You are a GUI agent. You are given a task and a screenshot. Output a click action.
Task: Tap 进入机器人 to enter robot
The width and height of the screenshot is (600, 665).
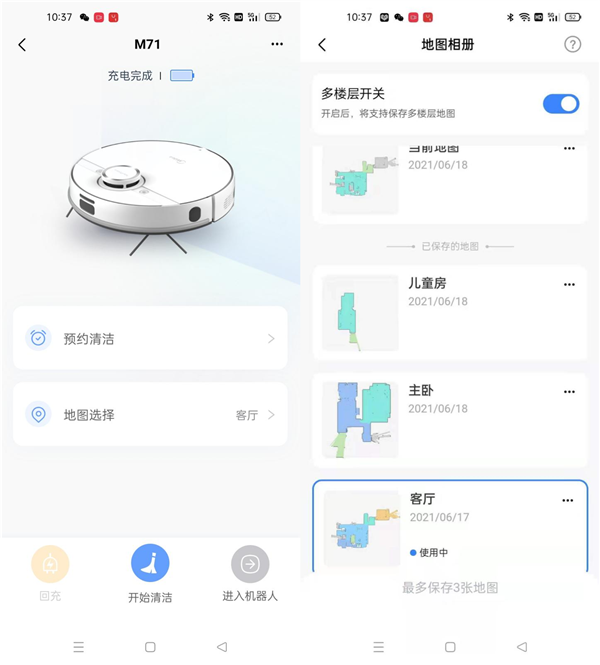250,572
